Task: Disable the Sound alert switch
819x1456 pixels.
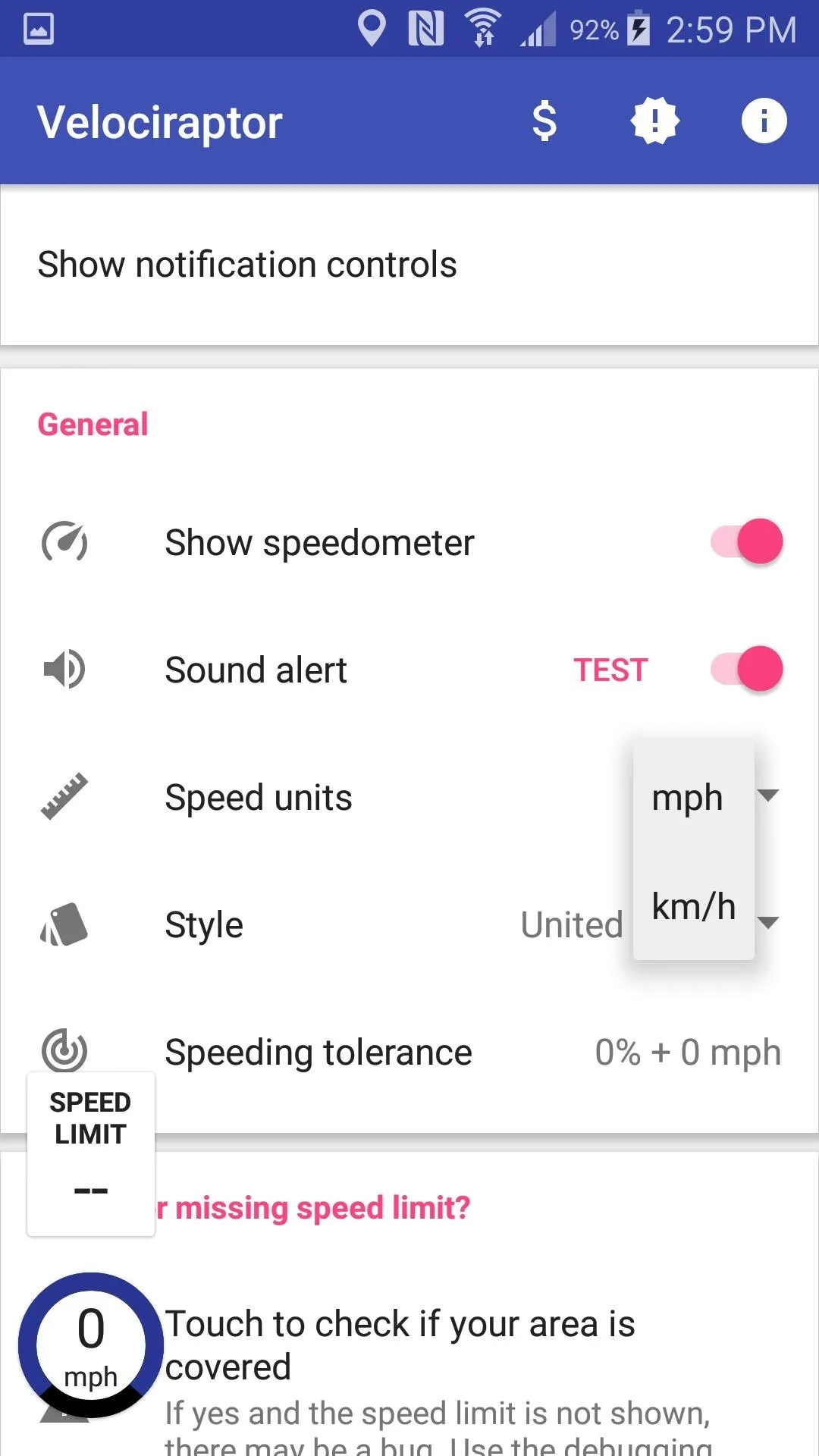Action: click(x=746, y=670)
